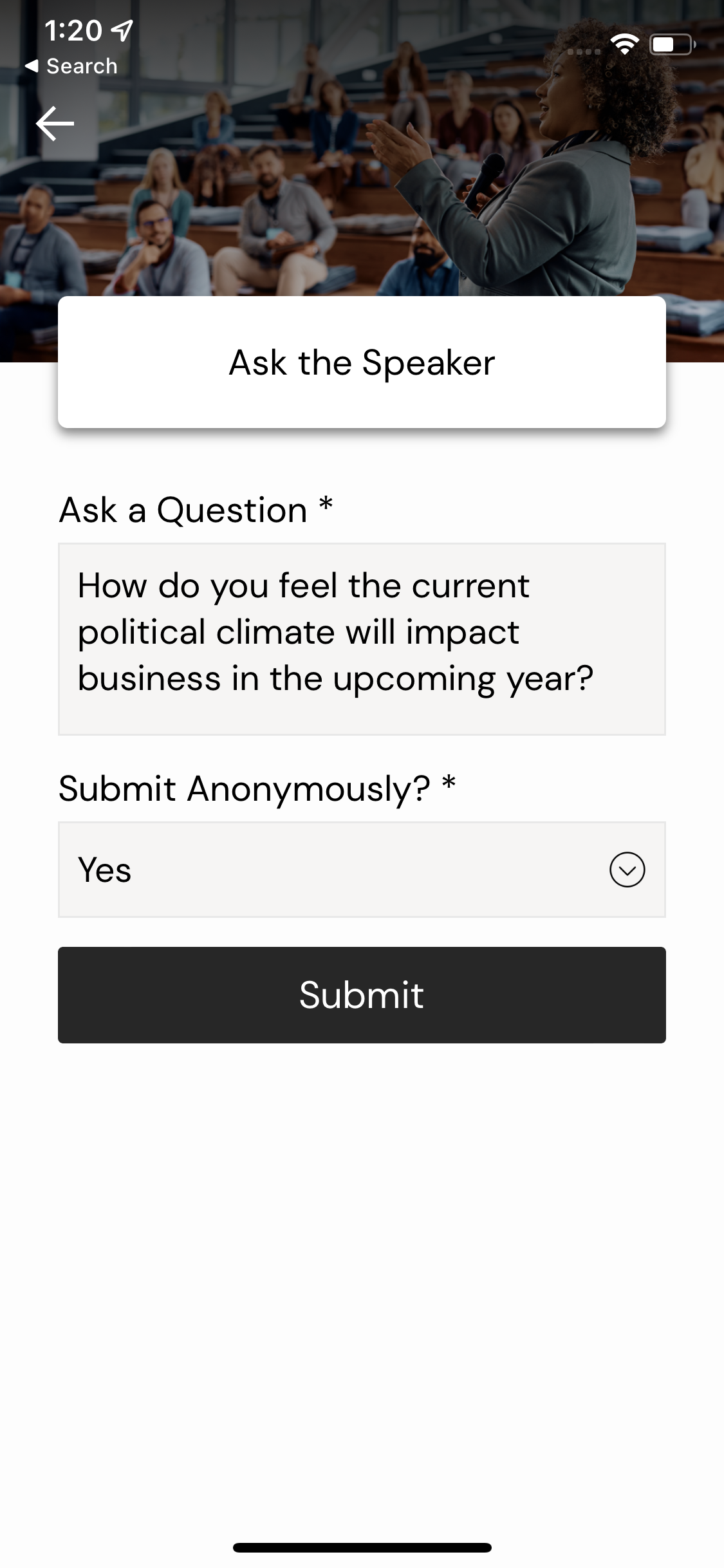
Task: Tap the Wi-Fi icon in the status bar
Action: [625, 44]
